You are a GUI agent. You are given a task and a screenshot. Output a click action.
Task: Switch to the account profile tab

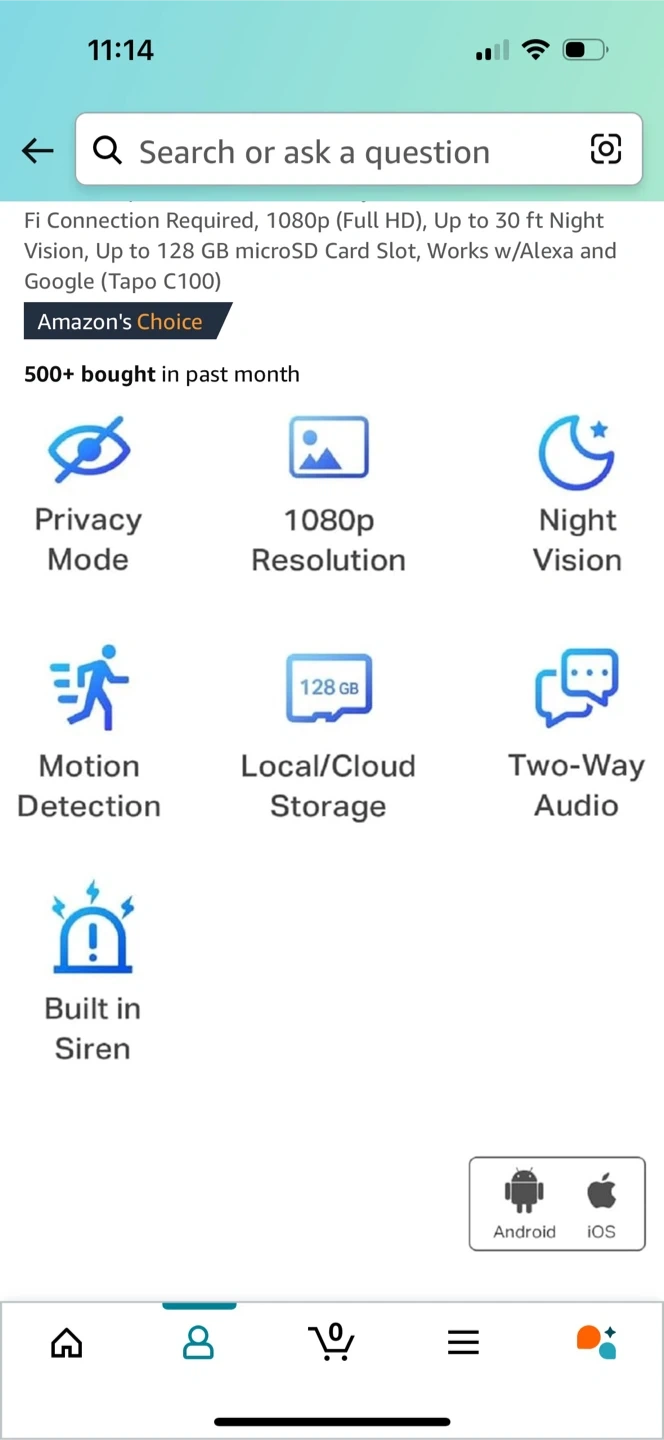click(198, 1342)
